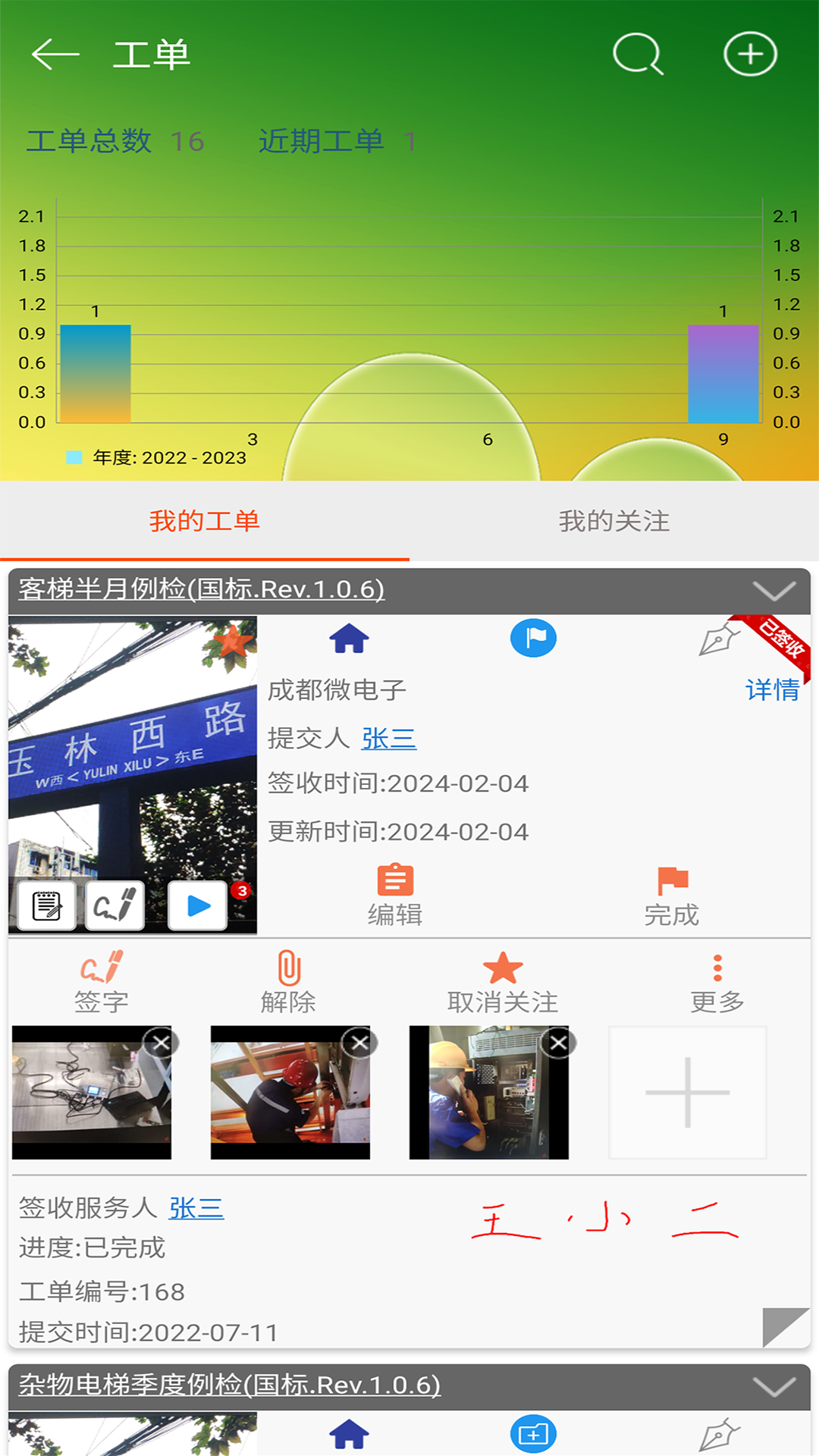Open search from the top toolbar
The image size is (819, 1456).
[x=635, y=54]
